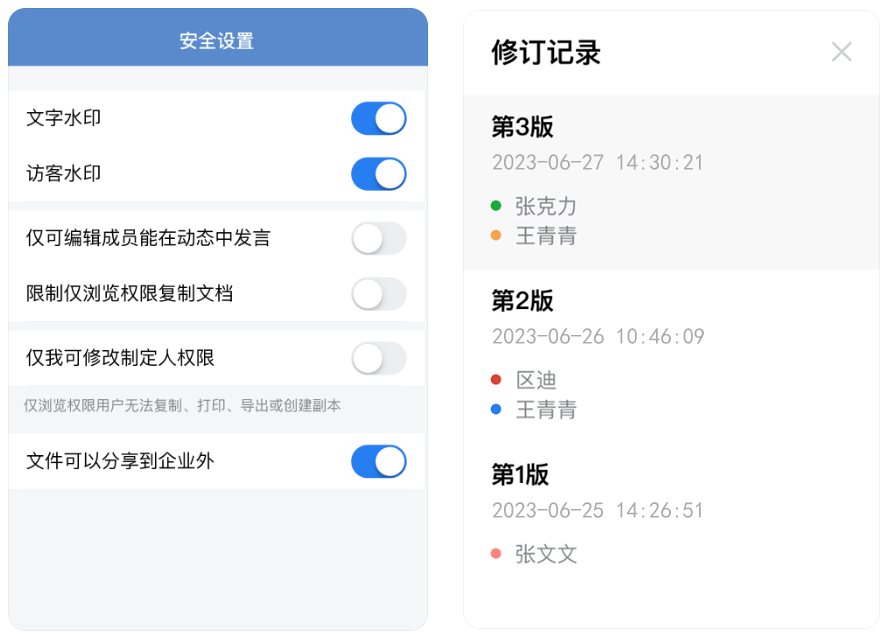The image size is (891, 640).
Task: Close the 修订记录 panel
Action: [842, 52]
